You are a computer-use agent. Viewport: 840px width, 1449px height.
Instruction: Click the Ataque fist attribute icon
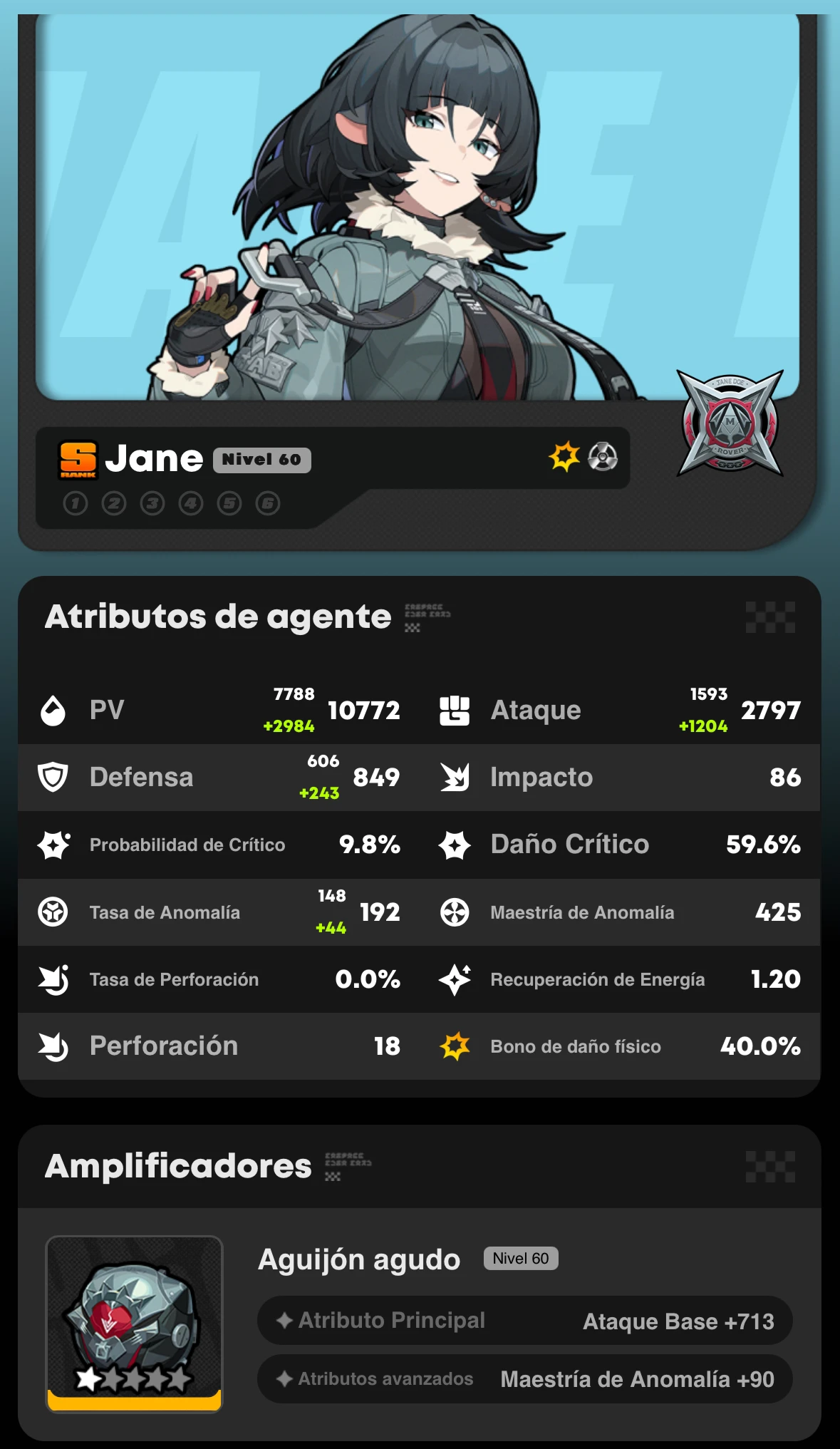tap(456, 710)
